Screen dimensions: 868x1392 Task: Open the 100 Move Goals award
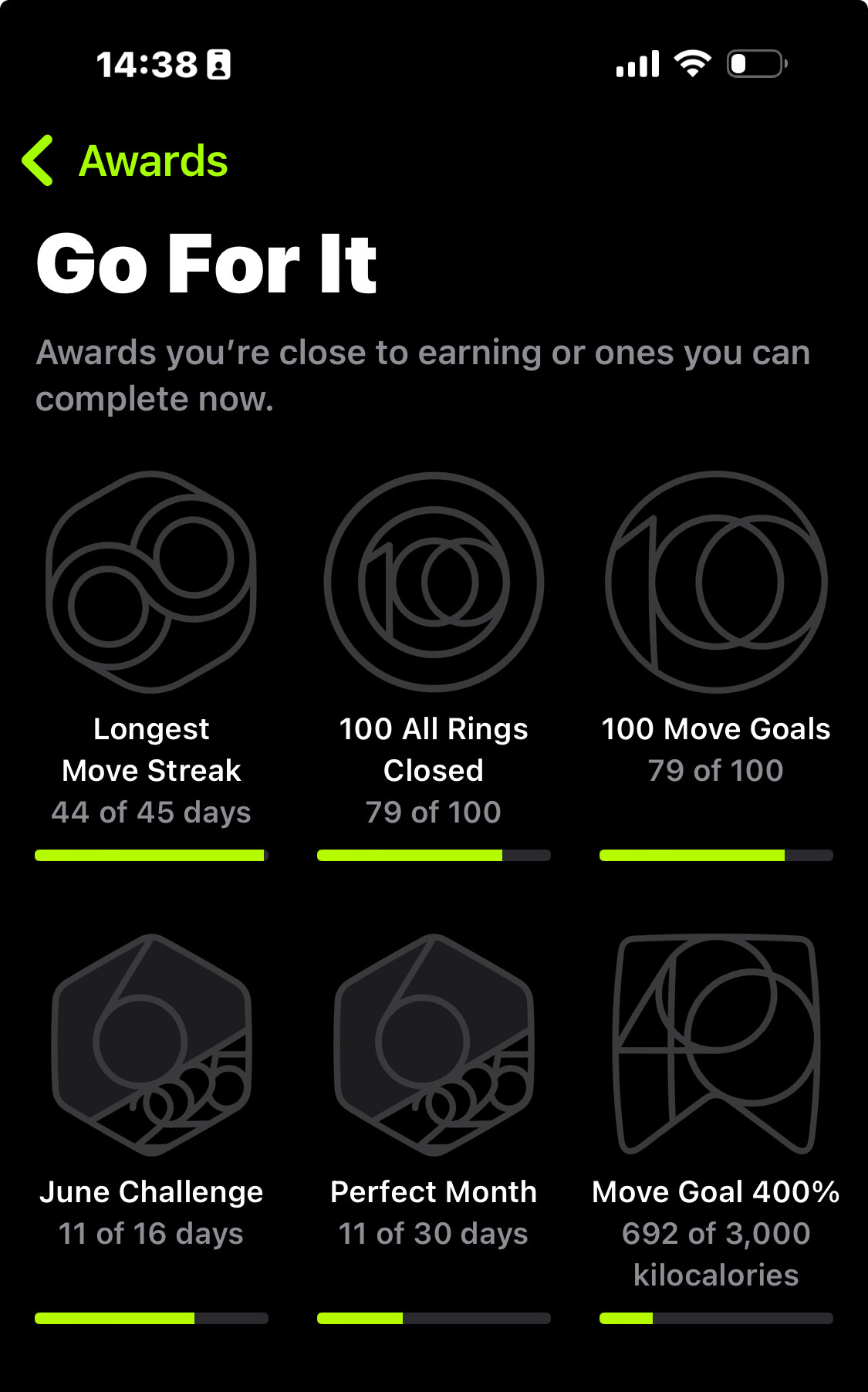click(x=716, y=665)
